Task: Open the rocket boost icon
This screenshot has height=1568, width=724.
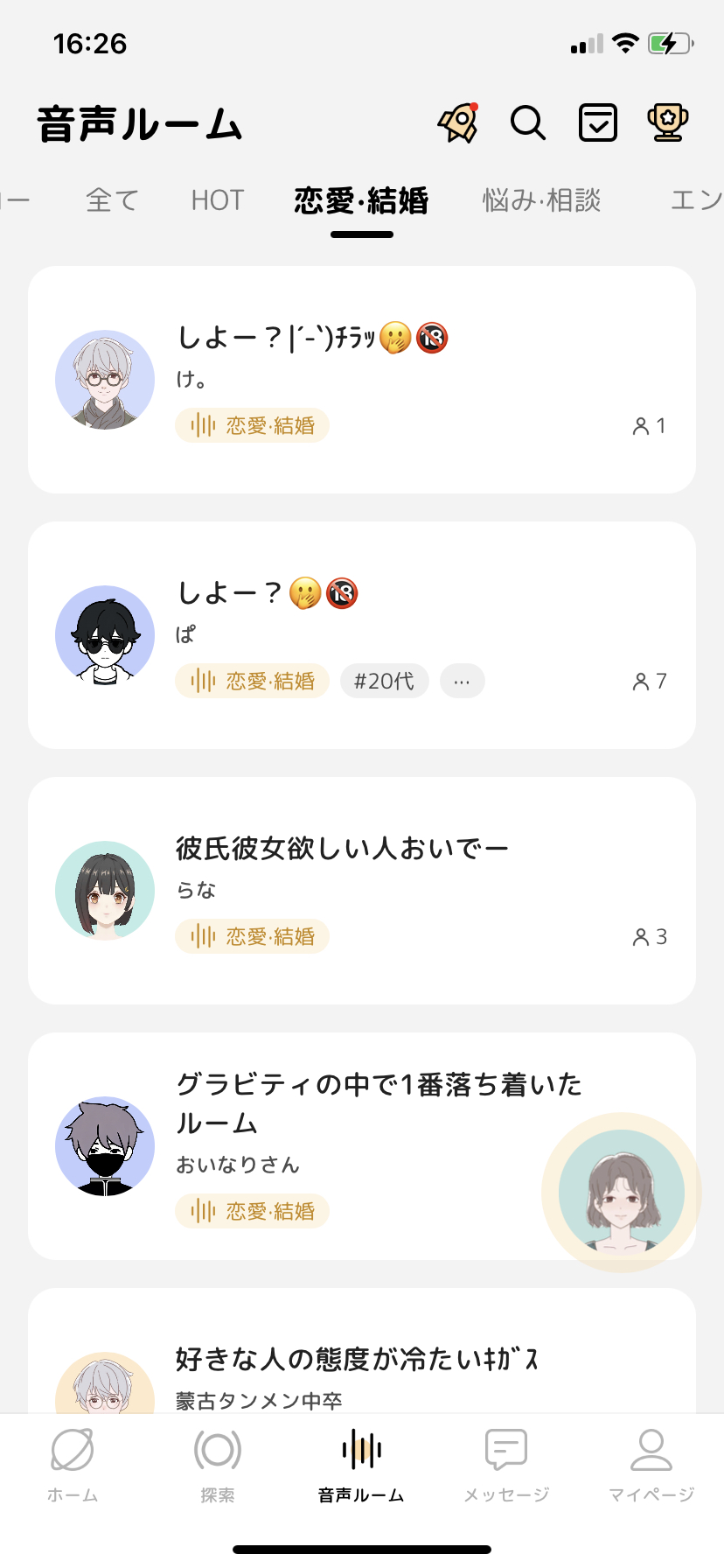Action: tap(458, 123)
